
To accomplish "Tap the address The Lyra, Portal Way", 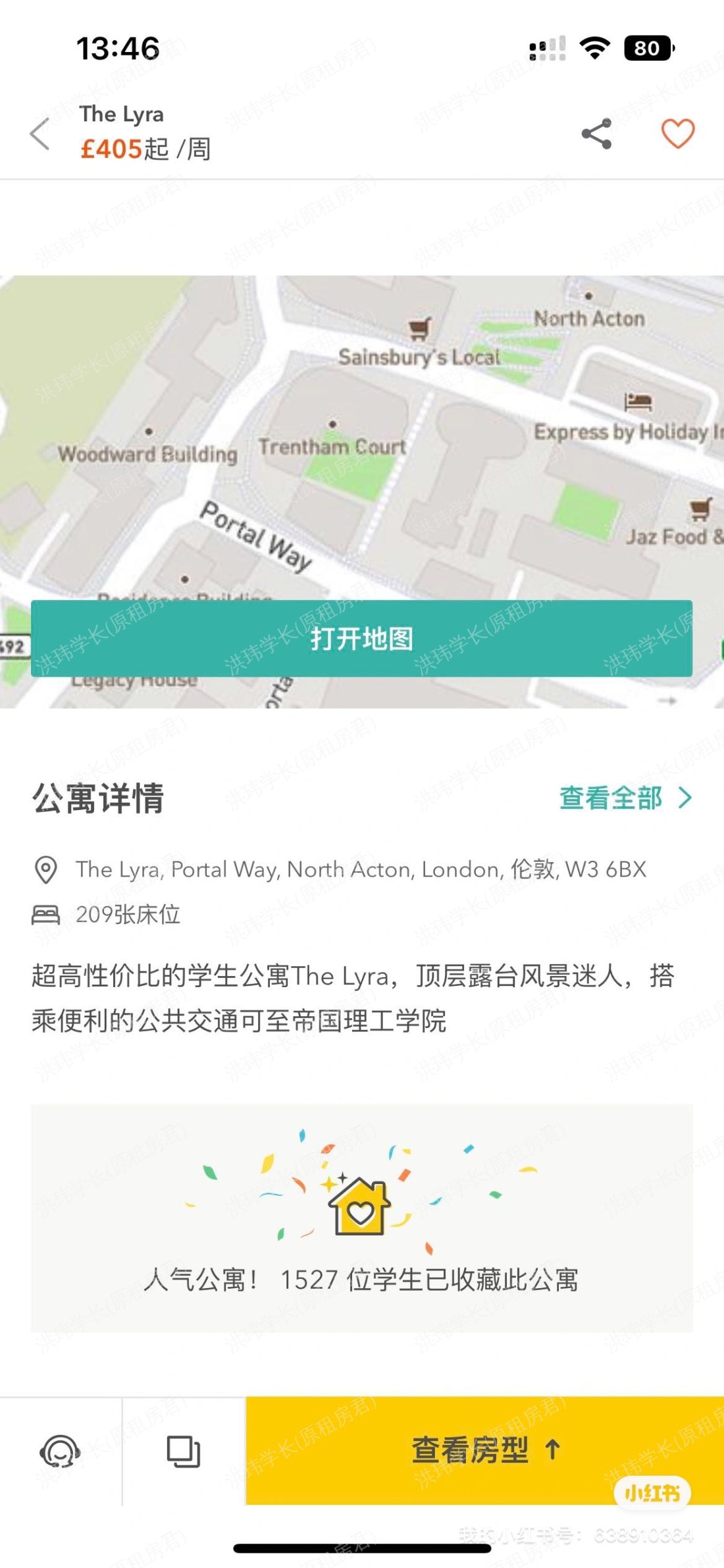I will coord(362,869).
